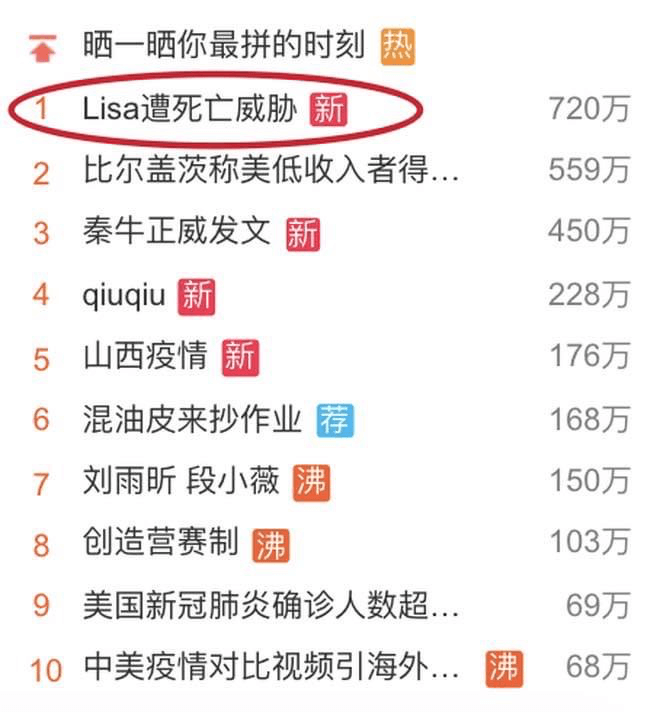Open the 刘雨昕 段小薇 hot search

point(181,482)
